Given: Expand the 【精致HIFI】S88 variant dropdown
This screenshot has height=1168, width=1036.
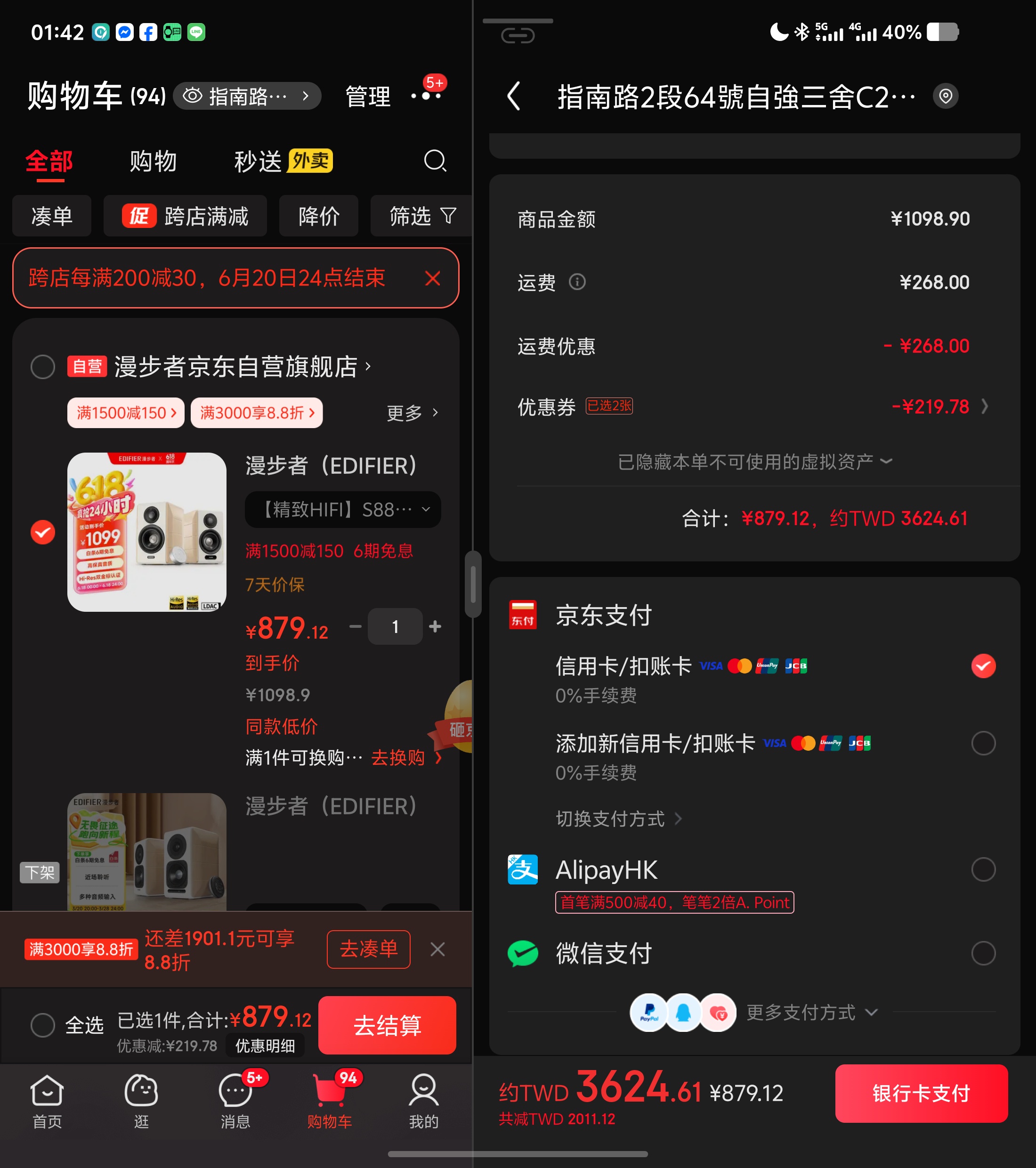Looking at the screenshot, I should click(x=343, y=509).
